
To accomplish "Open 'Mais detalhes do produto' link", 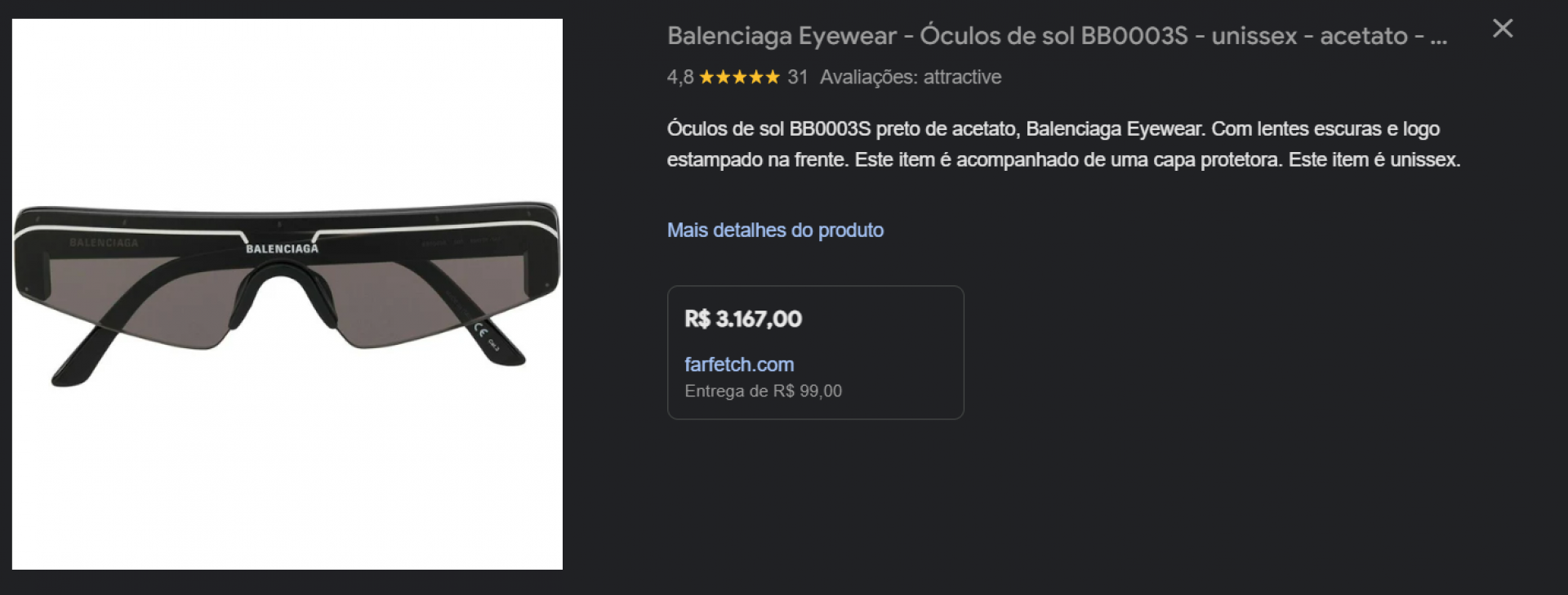I will pos(775,230).
